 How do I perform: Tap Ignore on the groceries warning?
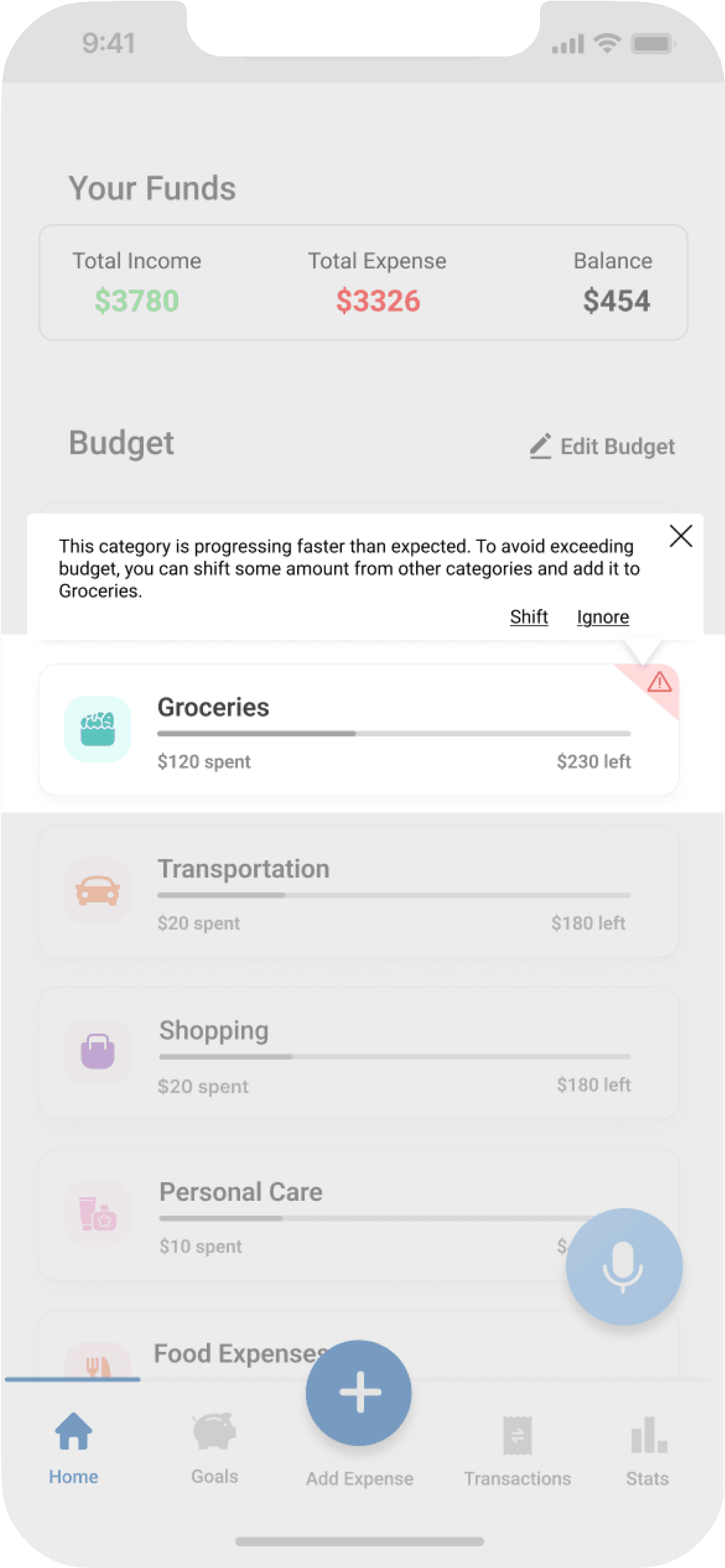click(x=603, y=617)
